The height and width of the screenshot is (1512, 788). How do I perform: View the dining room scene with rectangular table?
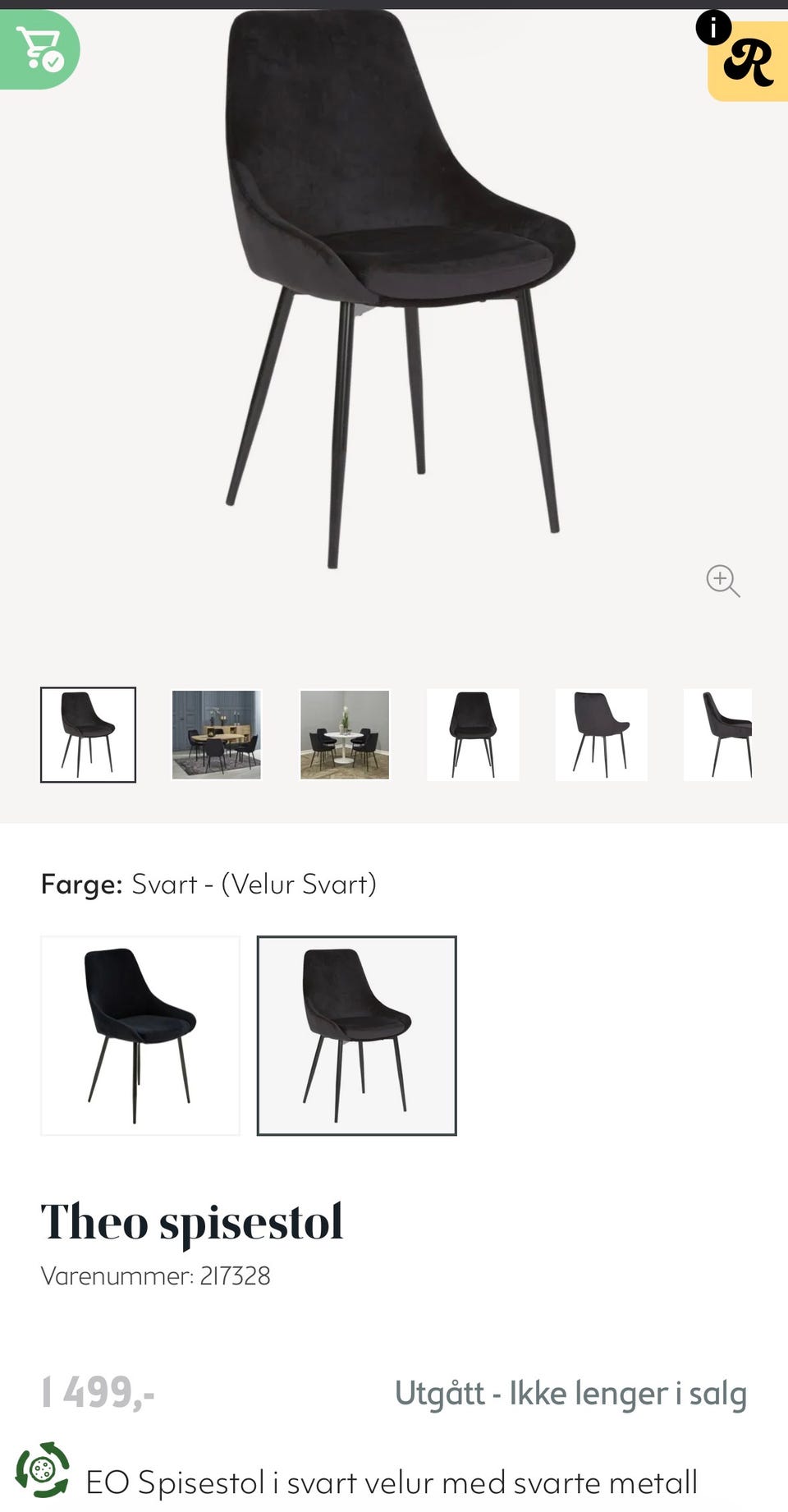click(x=216, y=734)
